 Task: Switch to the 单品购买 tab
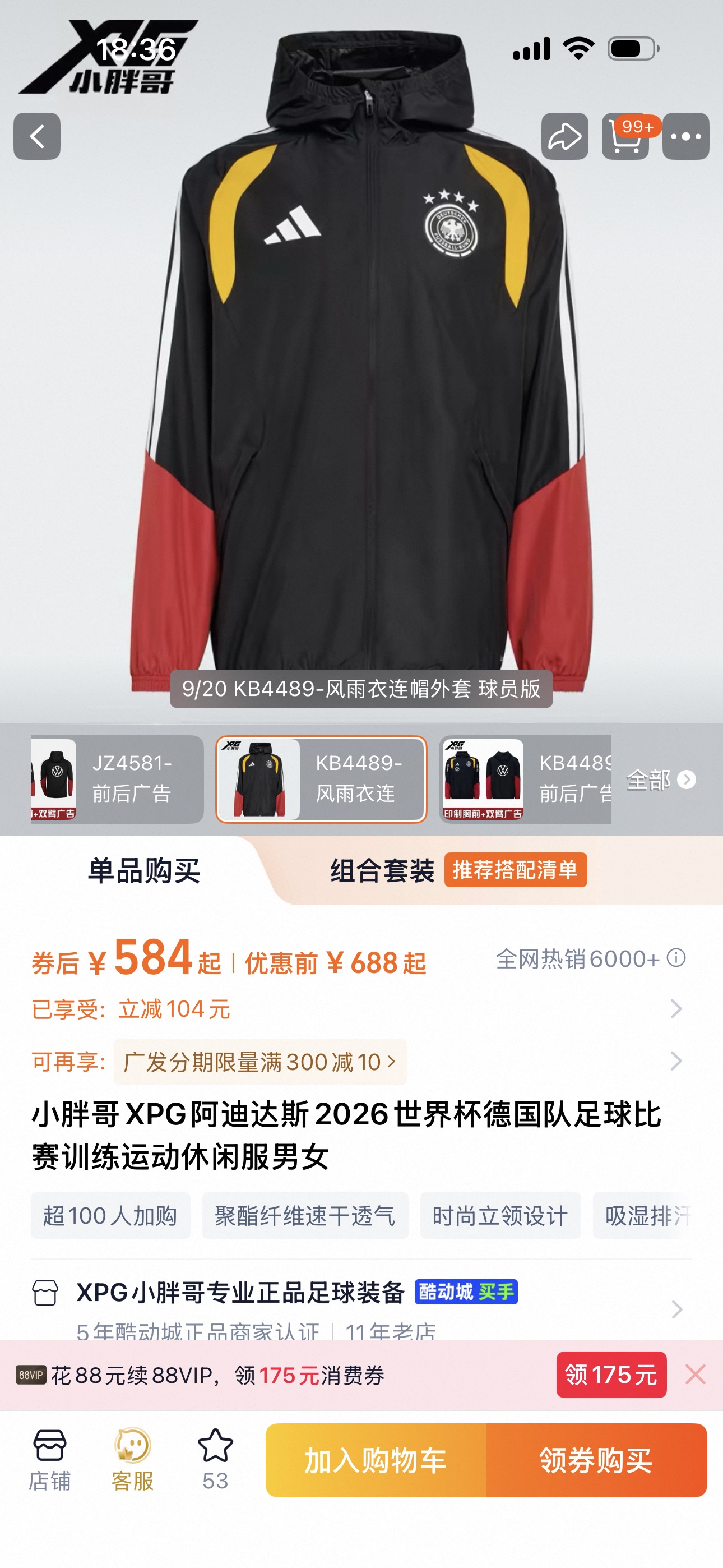pyautogui.click(x=144, y=870)
